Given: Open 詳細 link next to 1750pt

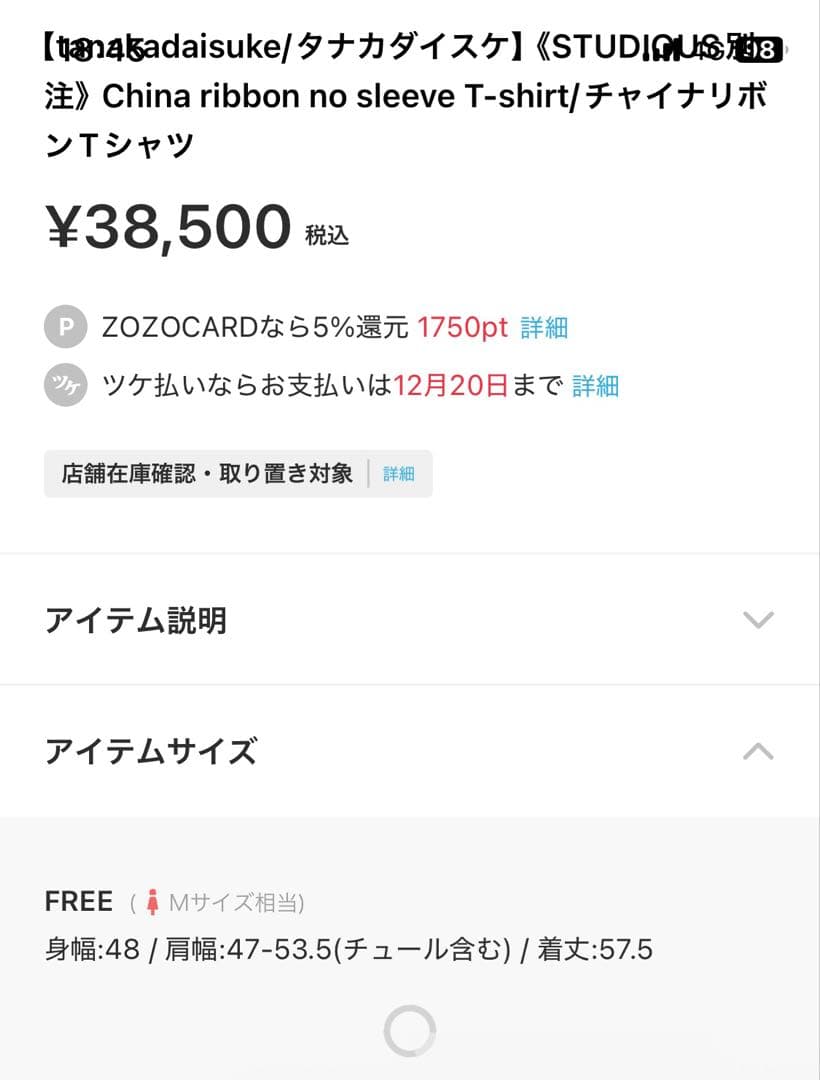Looking at the screenshot, I should click(543, 327).
